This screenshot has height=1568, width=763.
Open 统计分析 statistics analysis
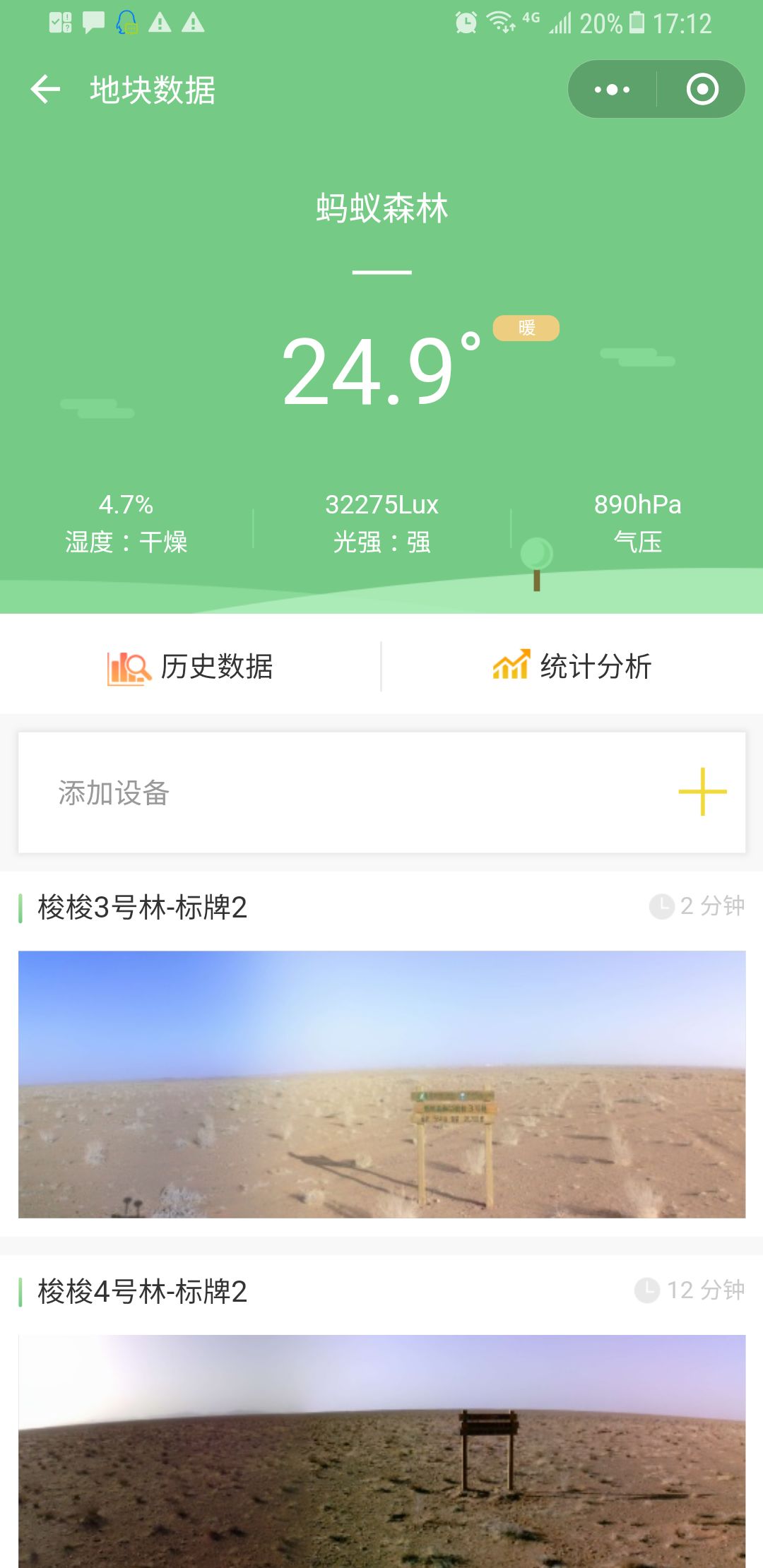(x=572, y=666)
